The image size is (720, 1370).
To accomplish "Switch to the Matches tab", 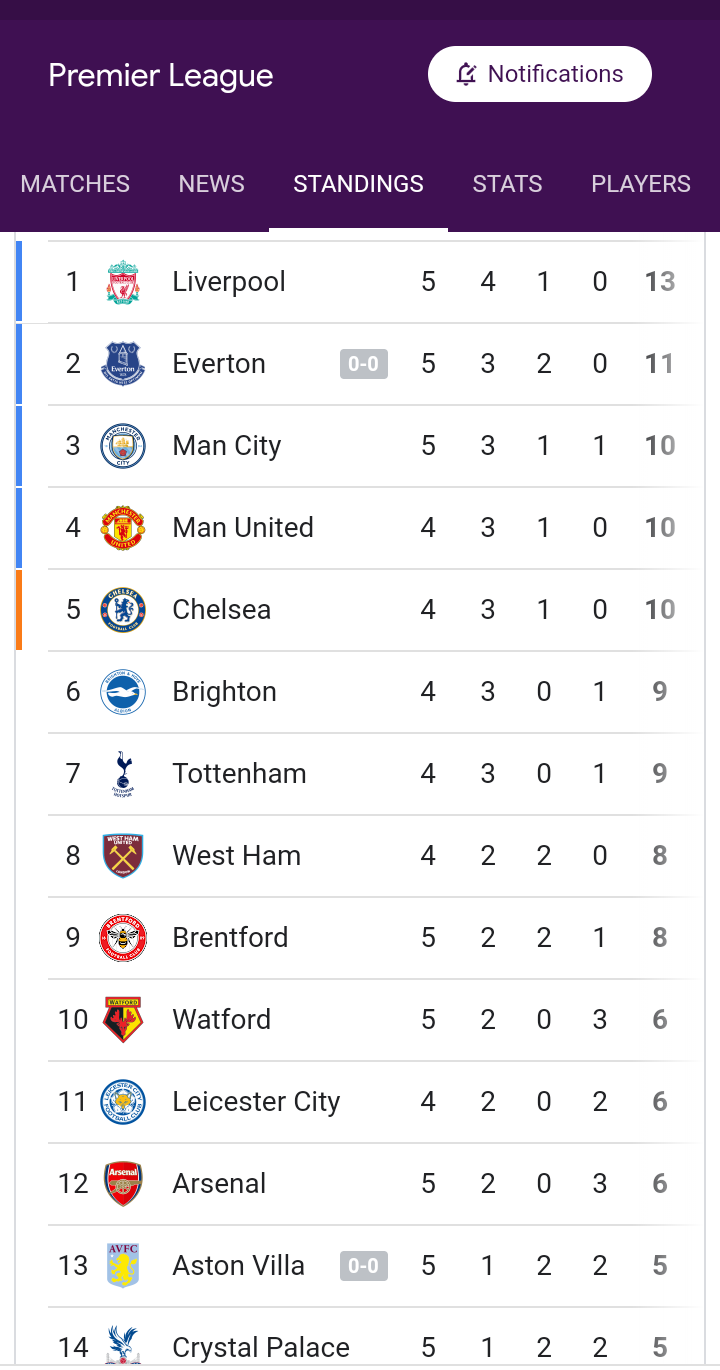I will pos(75,184).
